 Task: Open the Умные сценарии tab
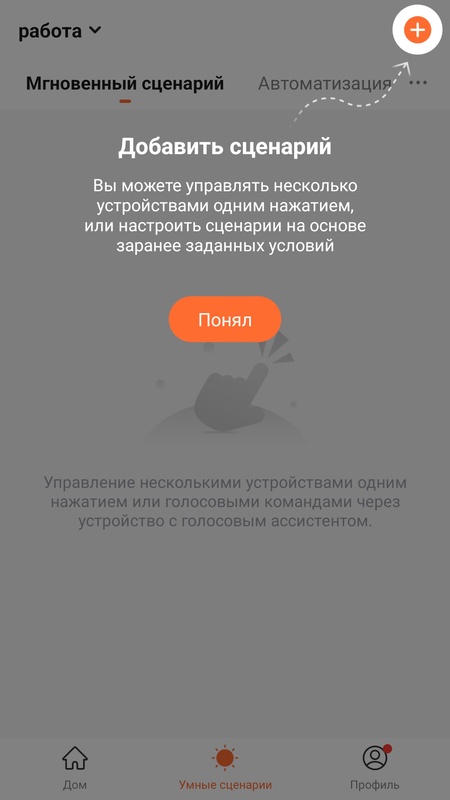(225, 767)
